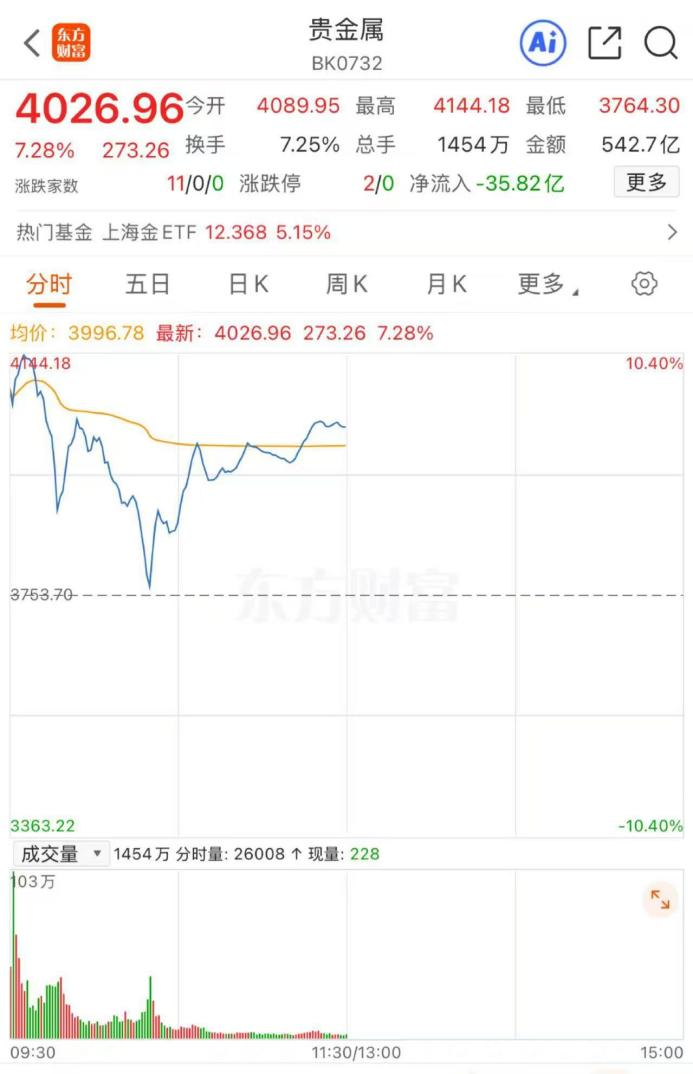693x1074 pixels.
Task: Open the Ai assistant icon
Action: point(542,43)
